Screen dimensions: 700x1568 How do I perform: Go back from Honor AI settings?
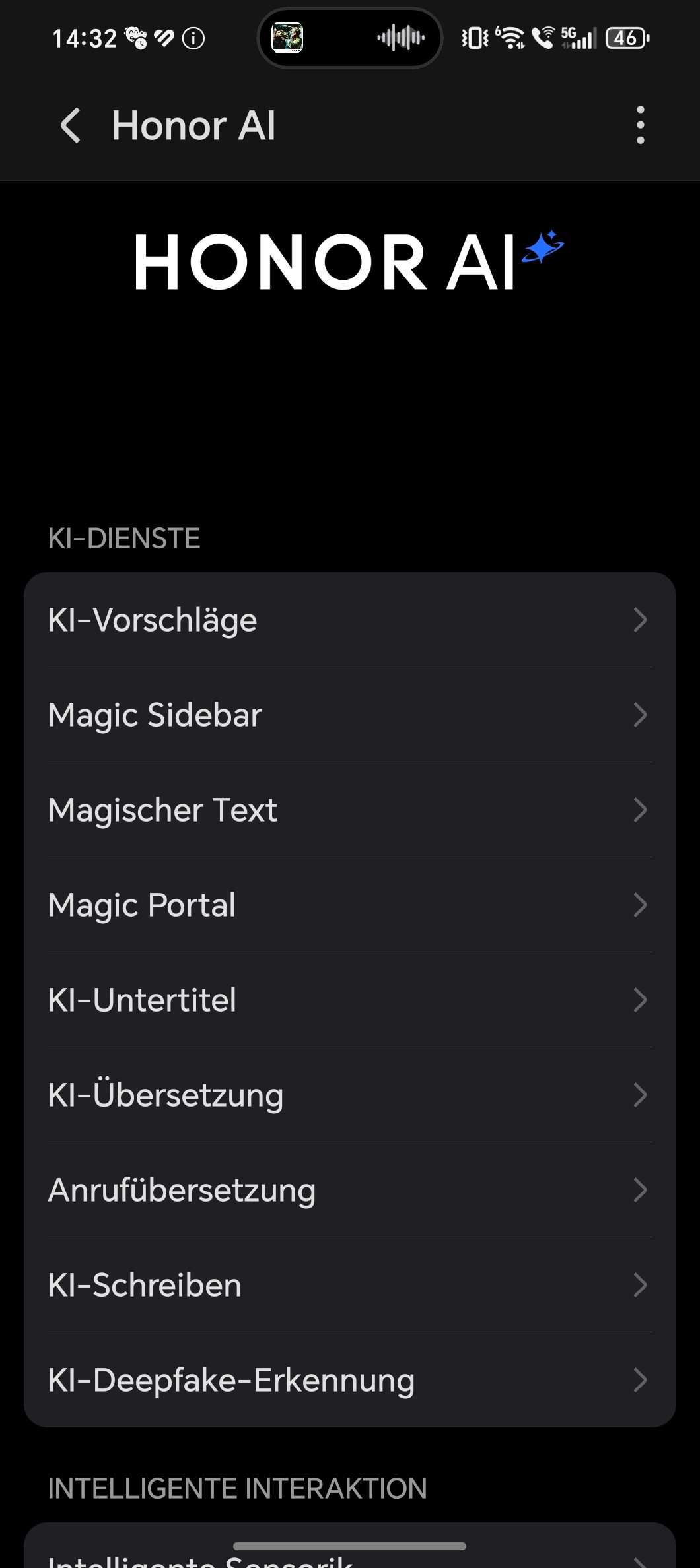tap(70, 125)
